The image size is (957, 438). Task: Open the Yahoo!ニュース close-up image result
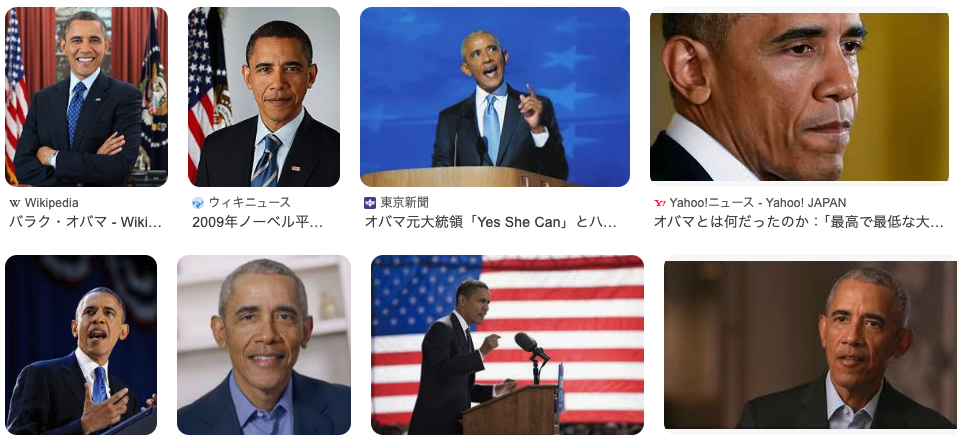tap(798, 96)
